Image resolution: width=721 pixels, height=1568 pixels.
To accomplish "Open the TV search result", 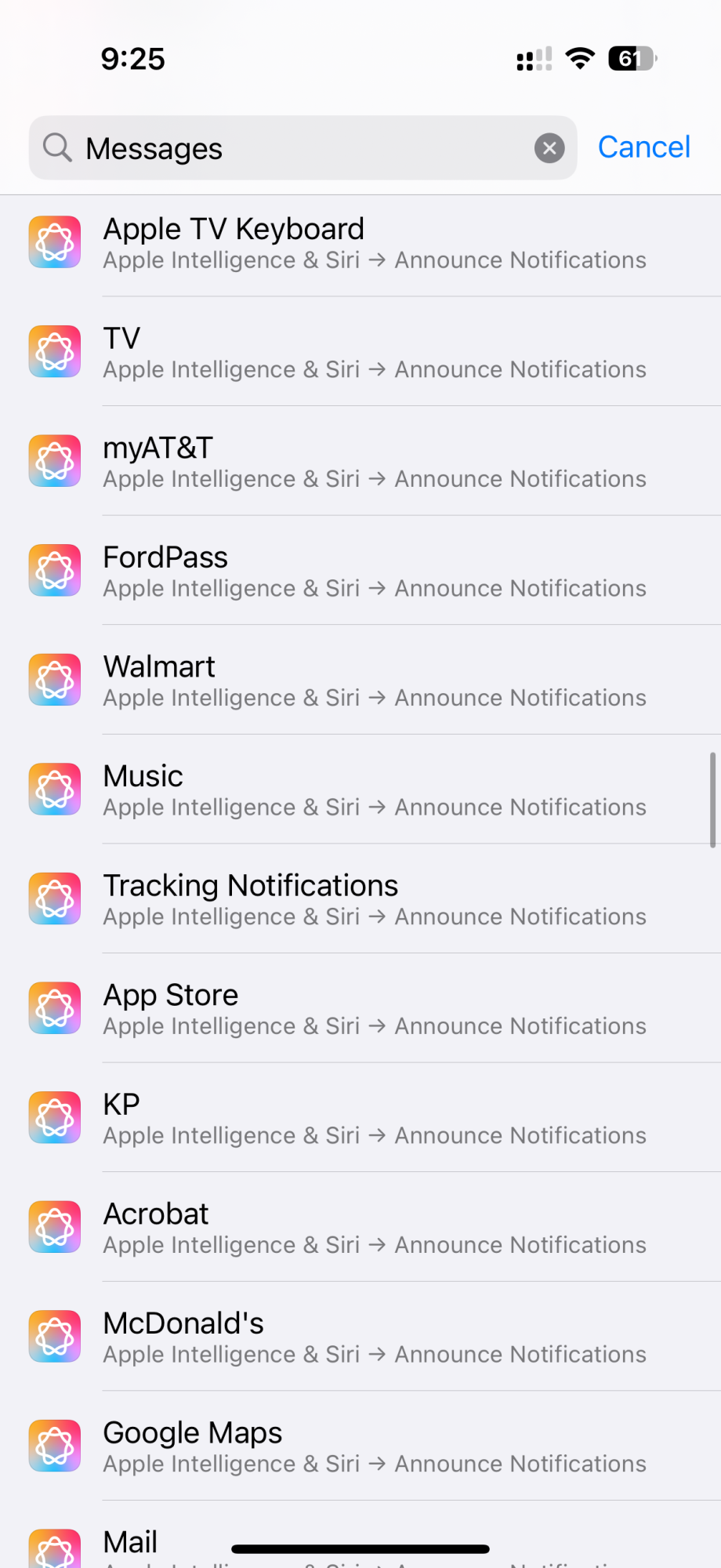I will pyautogui.click(x=375, y=353).
